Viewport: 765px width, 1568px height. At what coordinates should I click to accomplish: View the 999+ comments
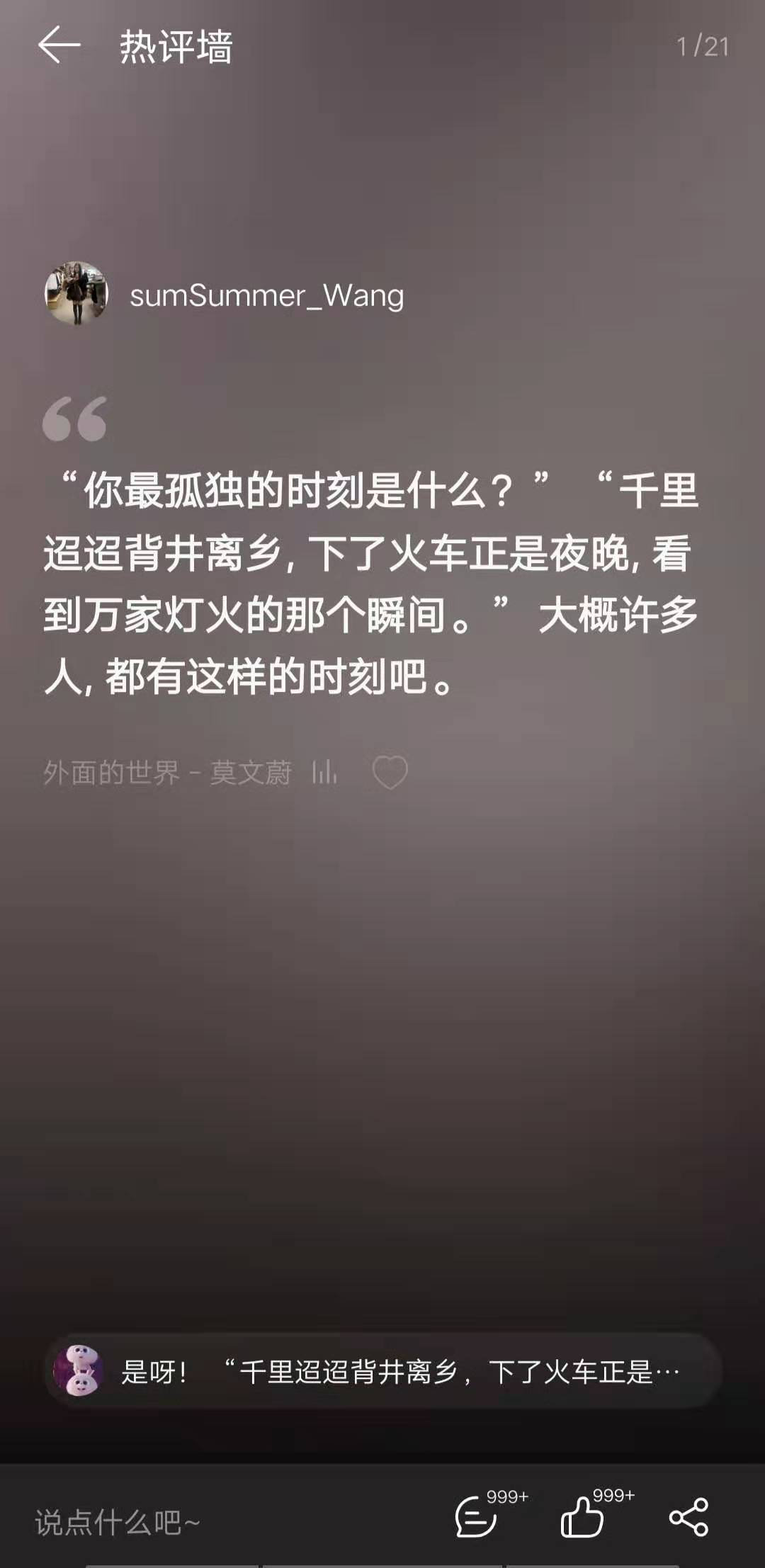tap(477, 1516)
